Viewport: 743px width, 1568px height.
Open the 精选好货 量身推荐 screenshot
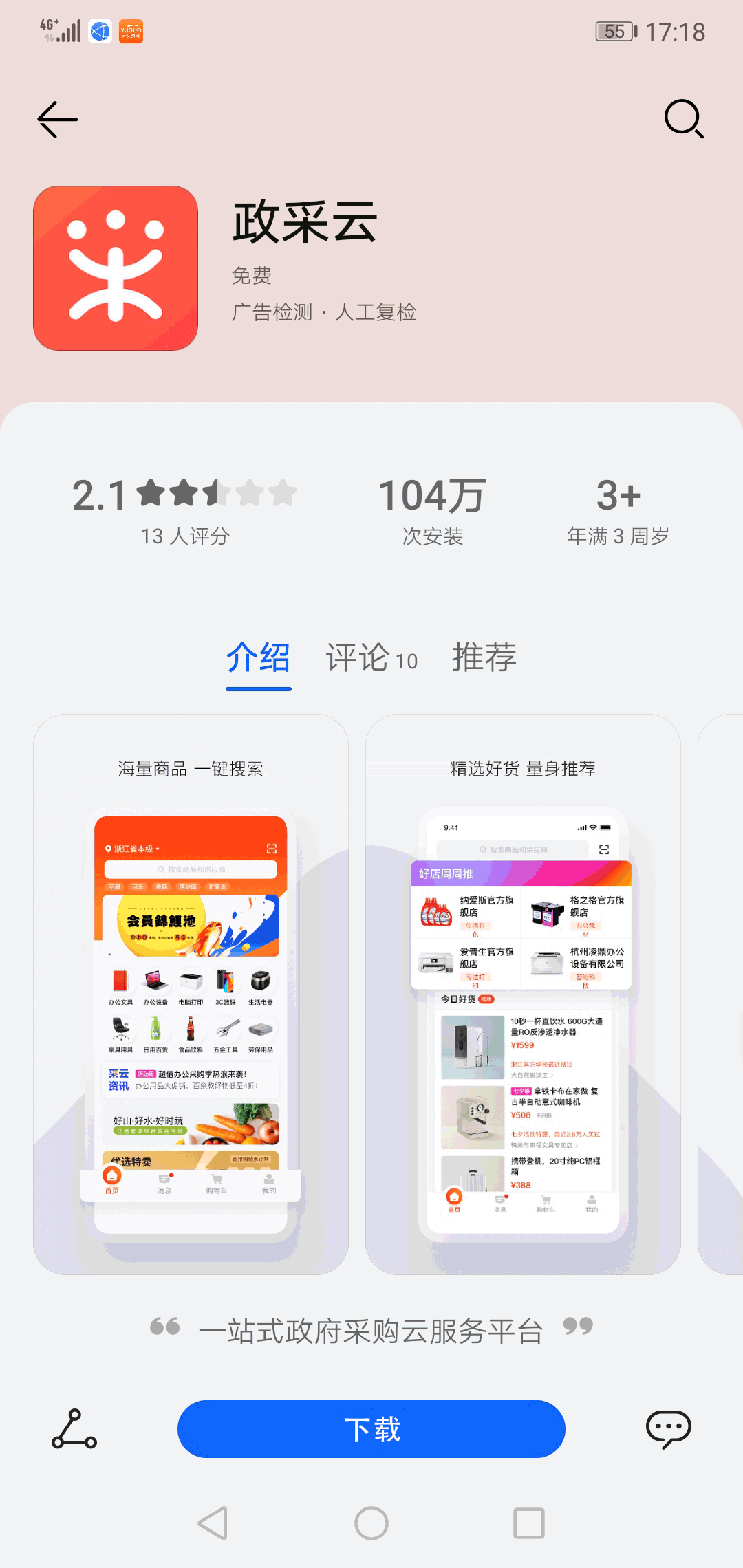point(523,994)
